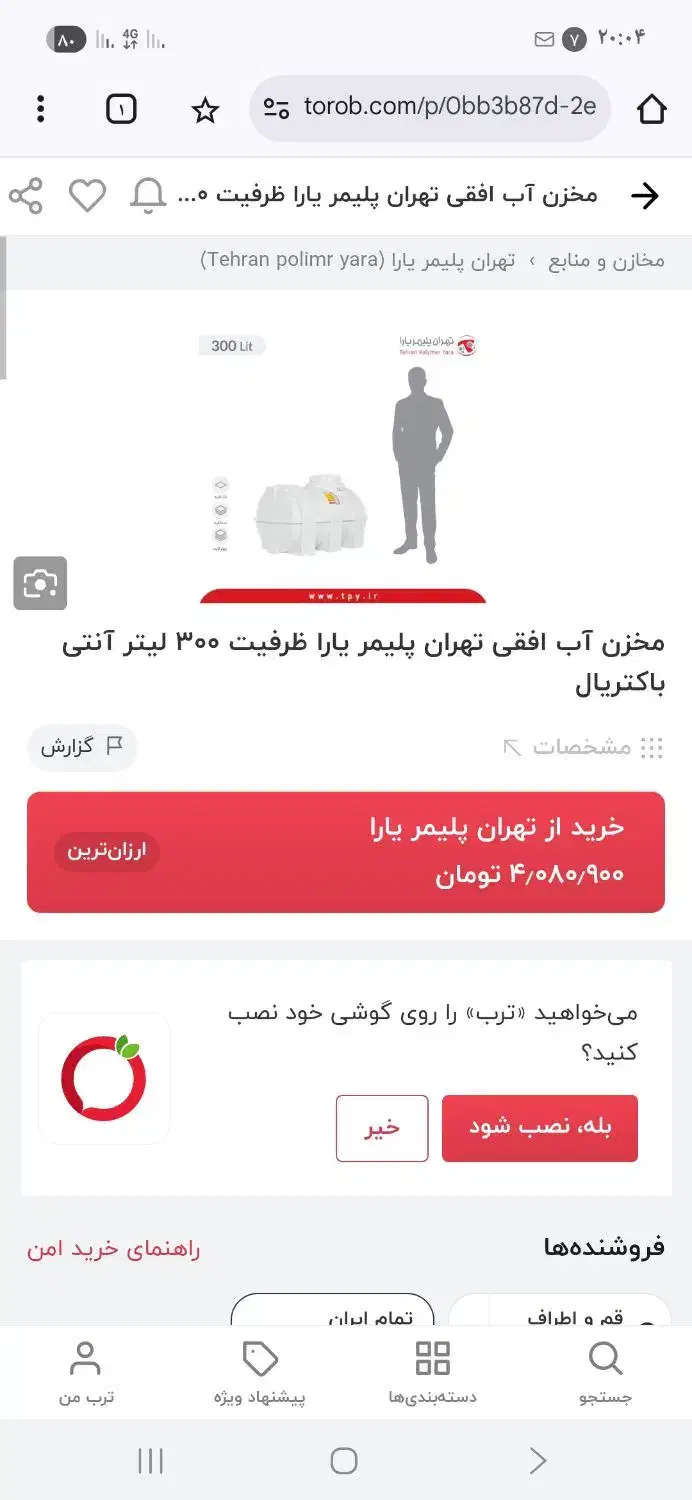The width and height of the screenshot is (692, 1500).
Task: Decline the install prompt with خیر
Action: [x=382, y=1128]
